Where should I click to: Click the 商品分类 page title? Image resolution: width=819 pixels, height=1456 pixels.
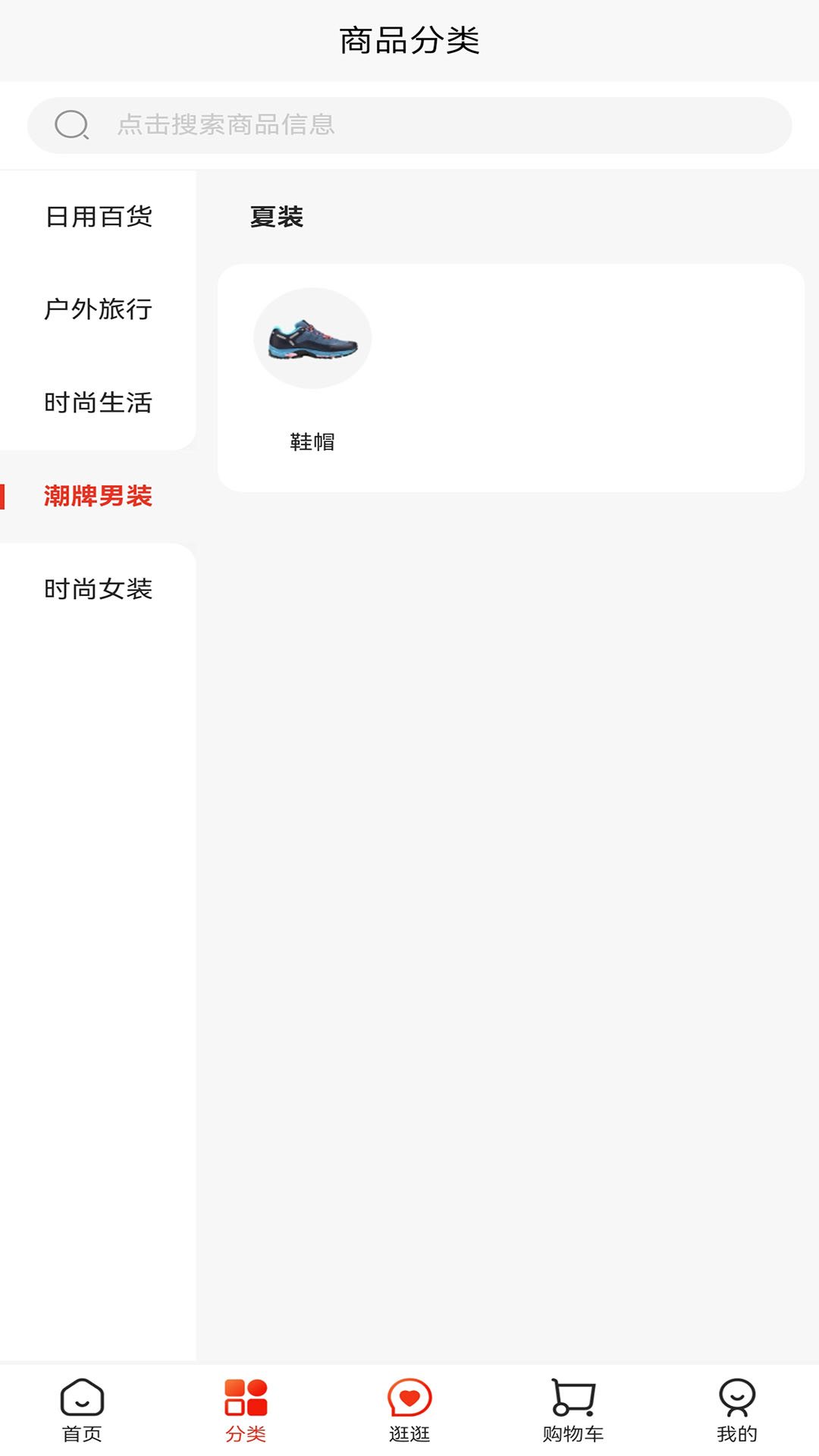coord(409,39)
